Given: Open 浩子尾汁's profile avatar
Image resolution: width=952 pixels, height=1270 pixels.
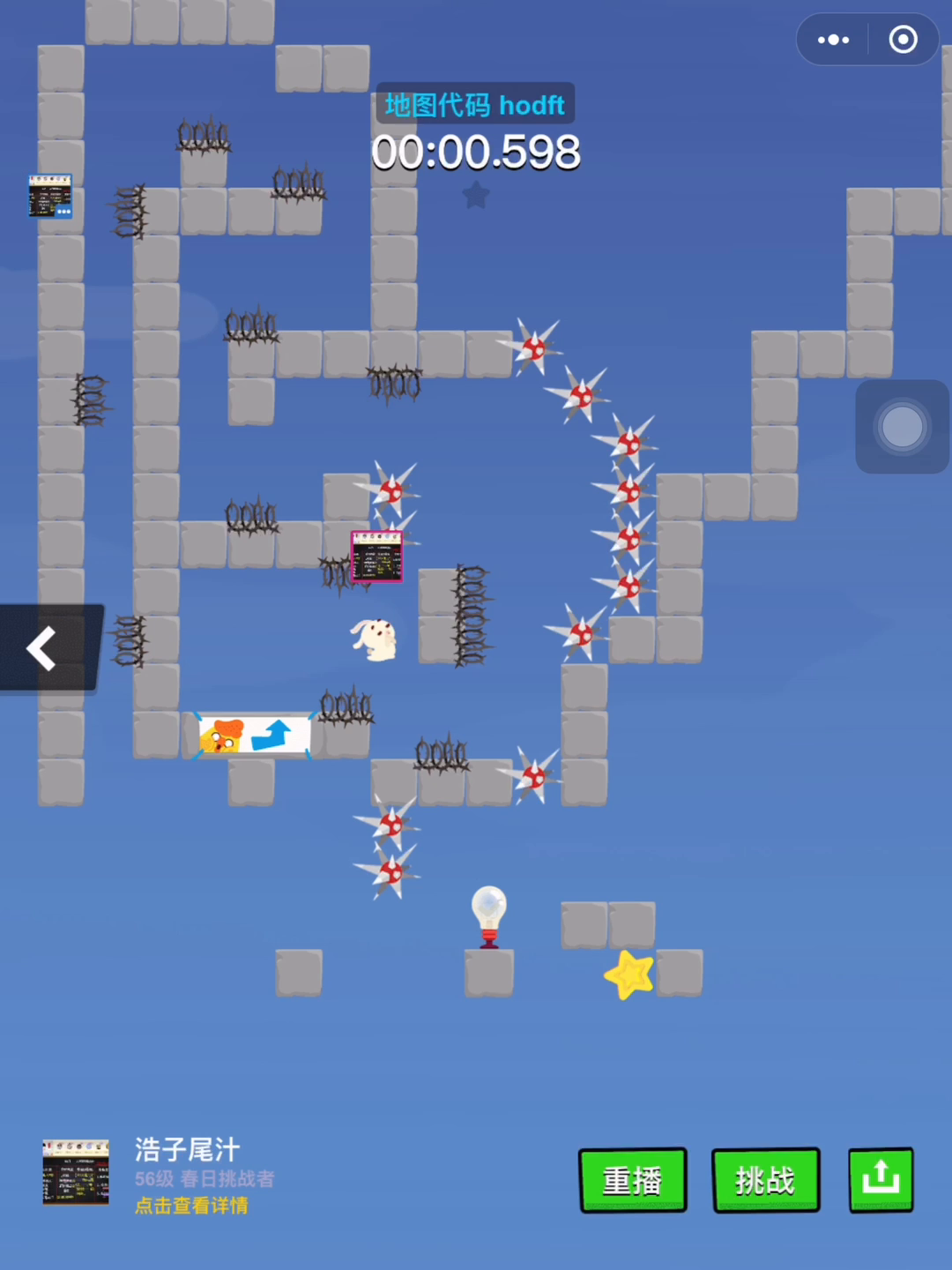Looking at the screenshot, I should tap(76, 1172).
